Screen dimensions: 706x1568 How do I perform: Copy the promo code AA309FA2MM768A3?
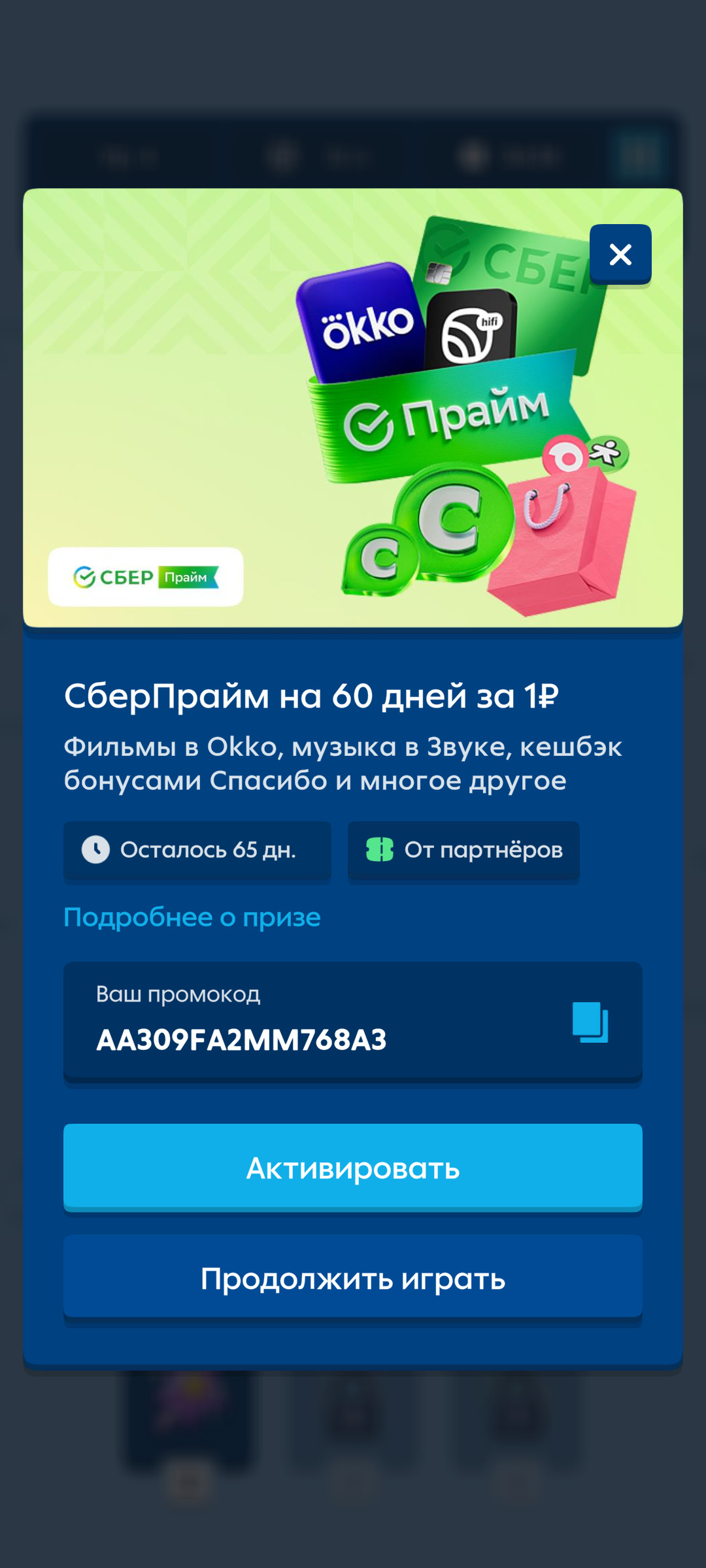pyautogui.click(x=590, y=1022)
